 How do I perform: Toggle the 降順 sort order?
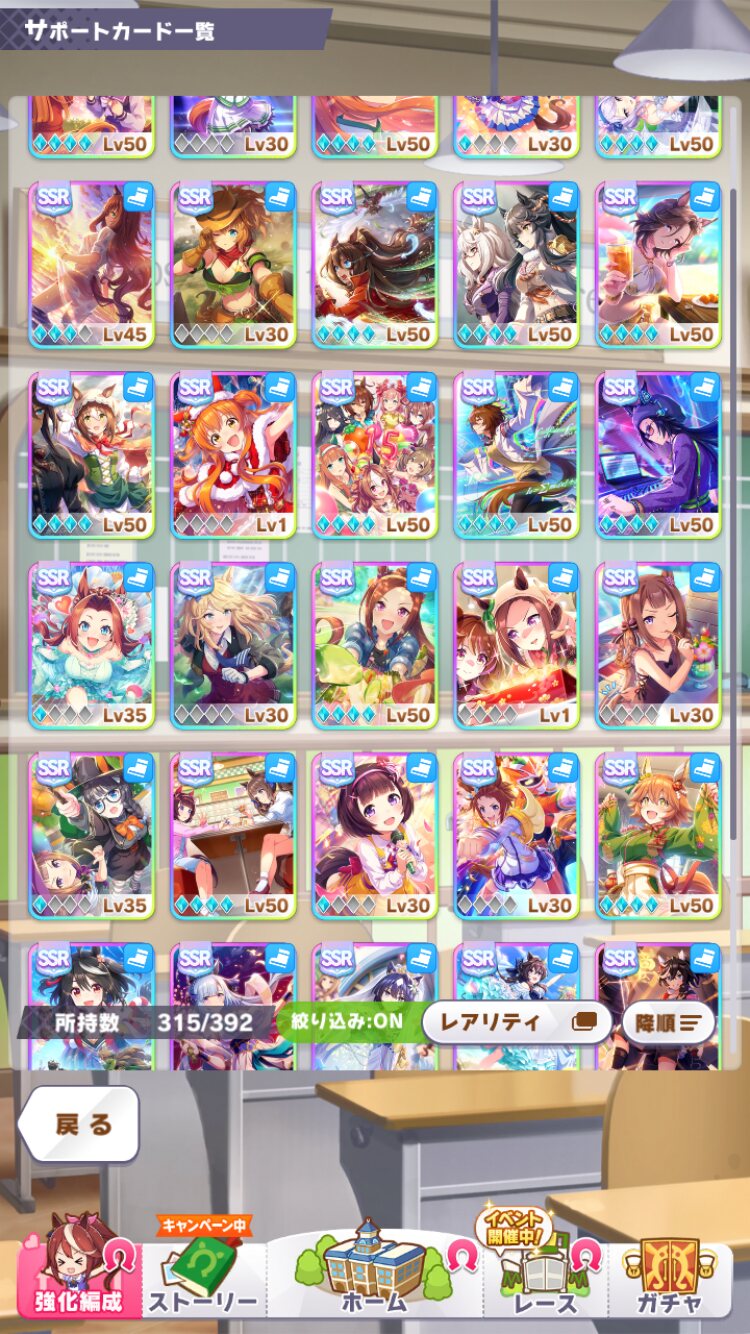(x=668, y=1022)
